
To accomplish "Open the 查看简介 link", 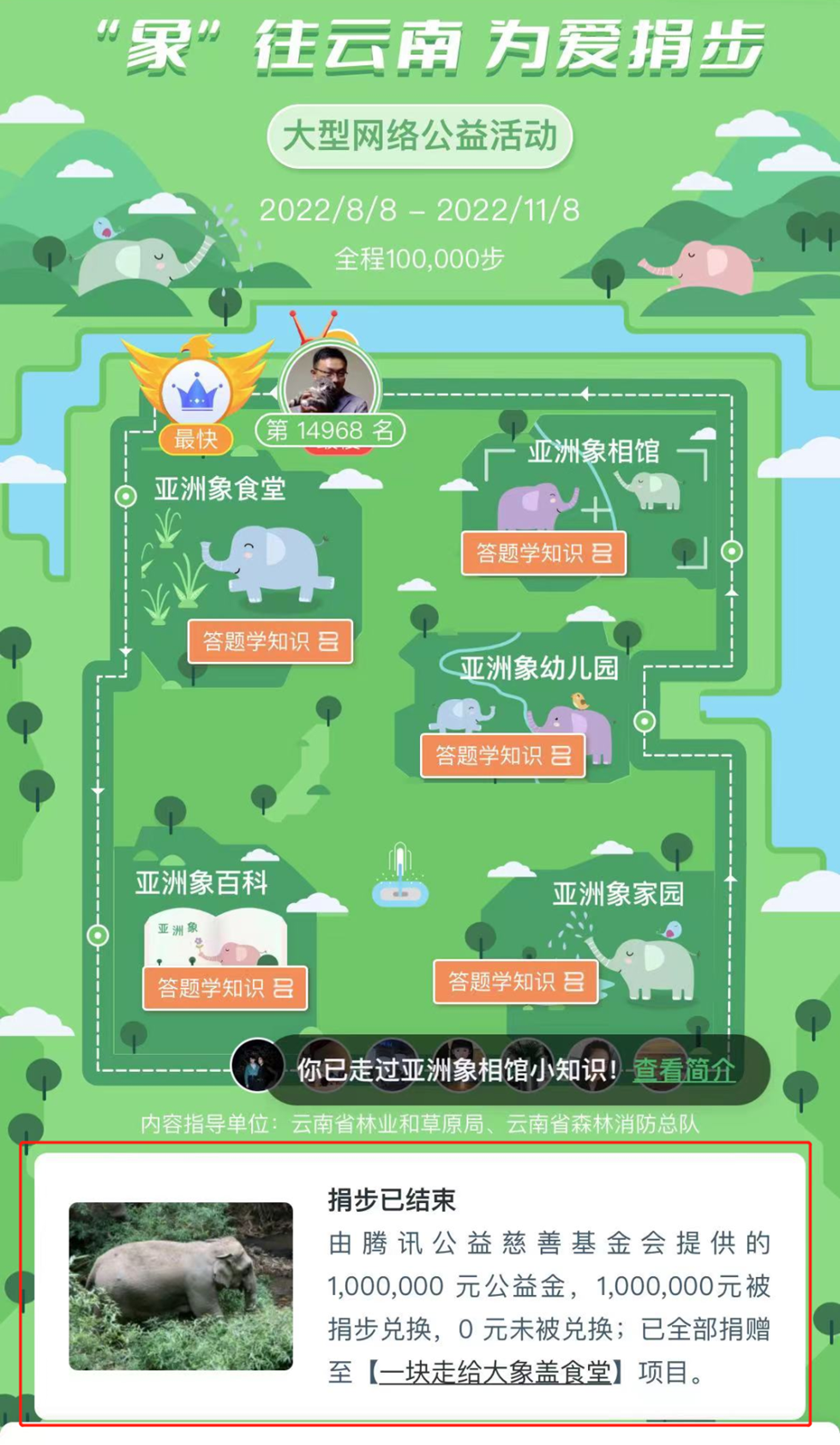I will [x=683, y=1070].
